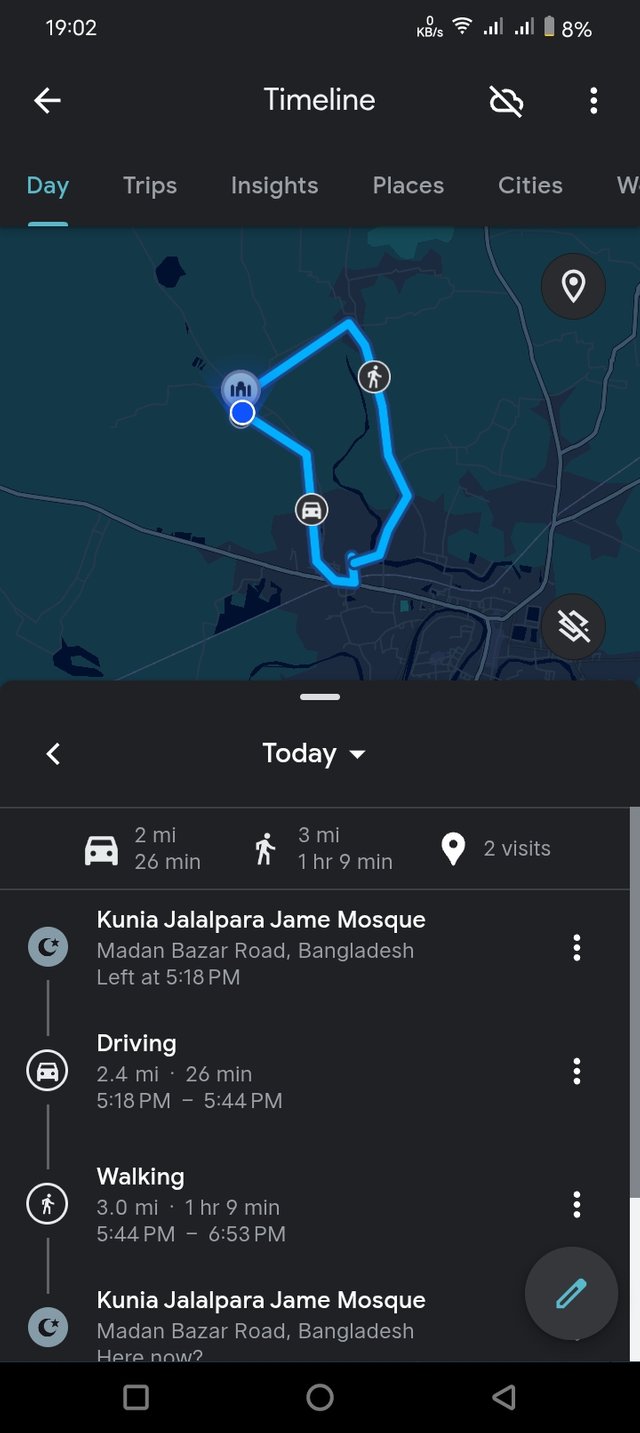Viewport: 640px width, 1433px height.
Task: Tap the car marker on the map
Action: coord(312,510)
